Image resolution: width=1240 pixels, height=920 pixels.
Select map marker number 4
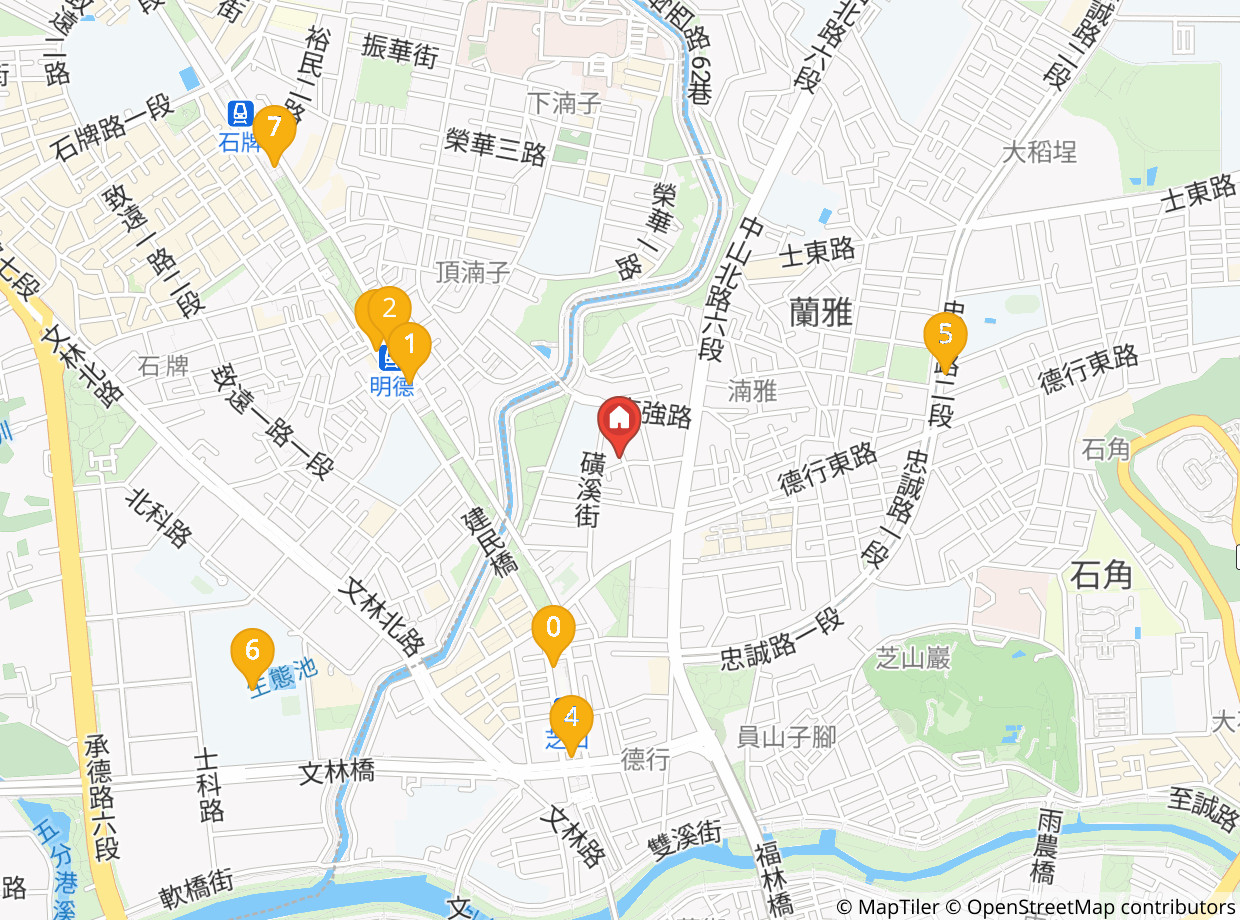pos(571,720)
